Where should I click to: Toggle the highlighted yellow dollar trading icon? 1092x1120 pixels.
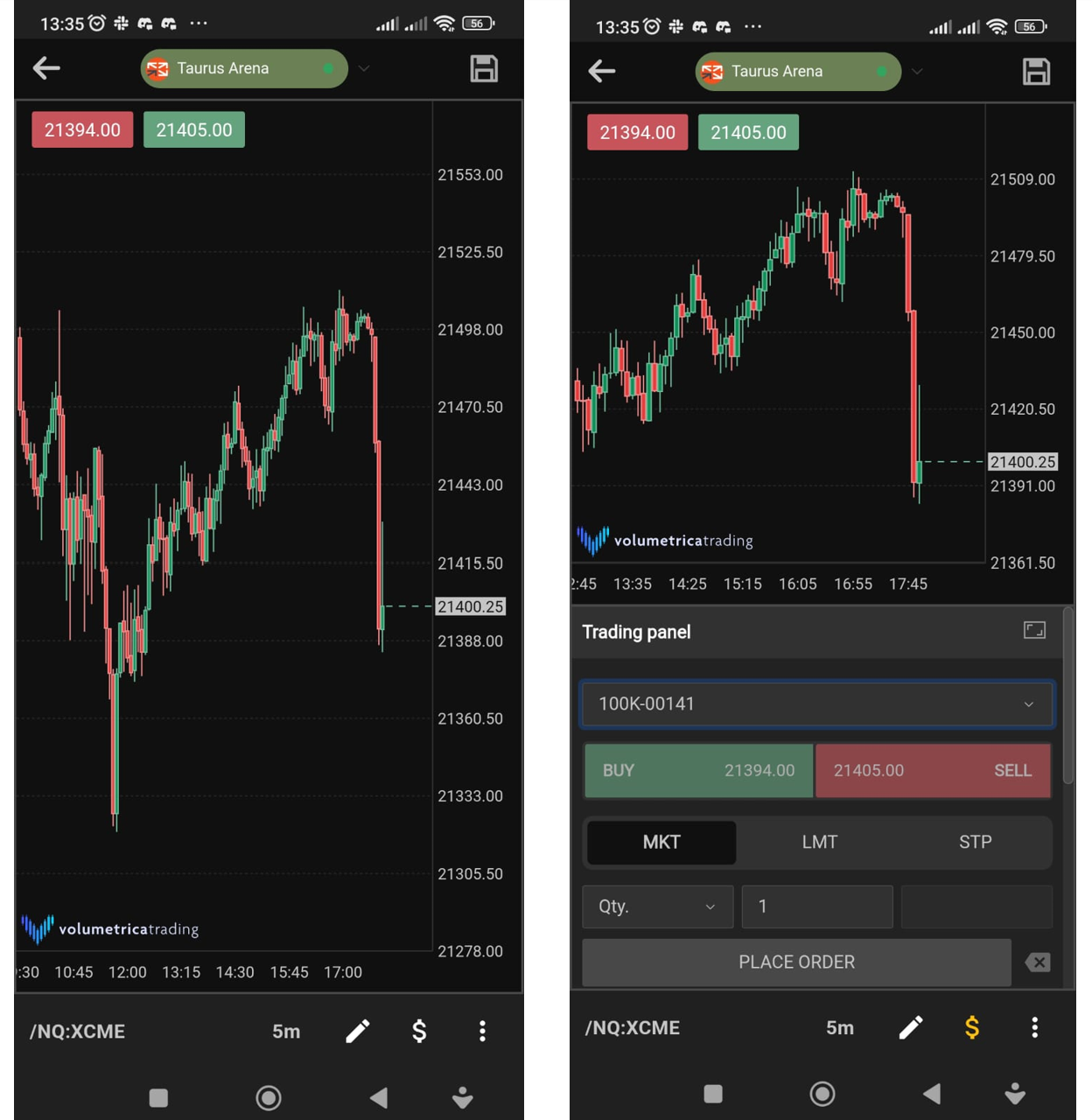tap(971, 1027)
